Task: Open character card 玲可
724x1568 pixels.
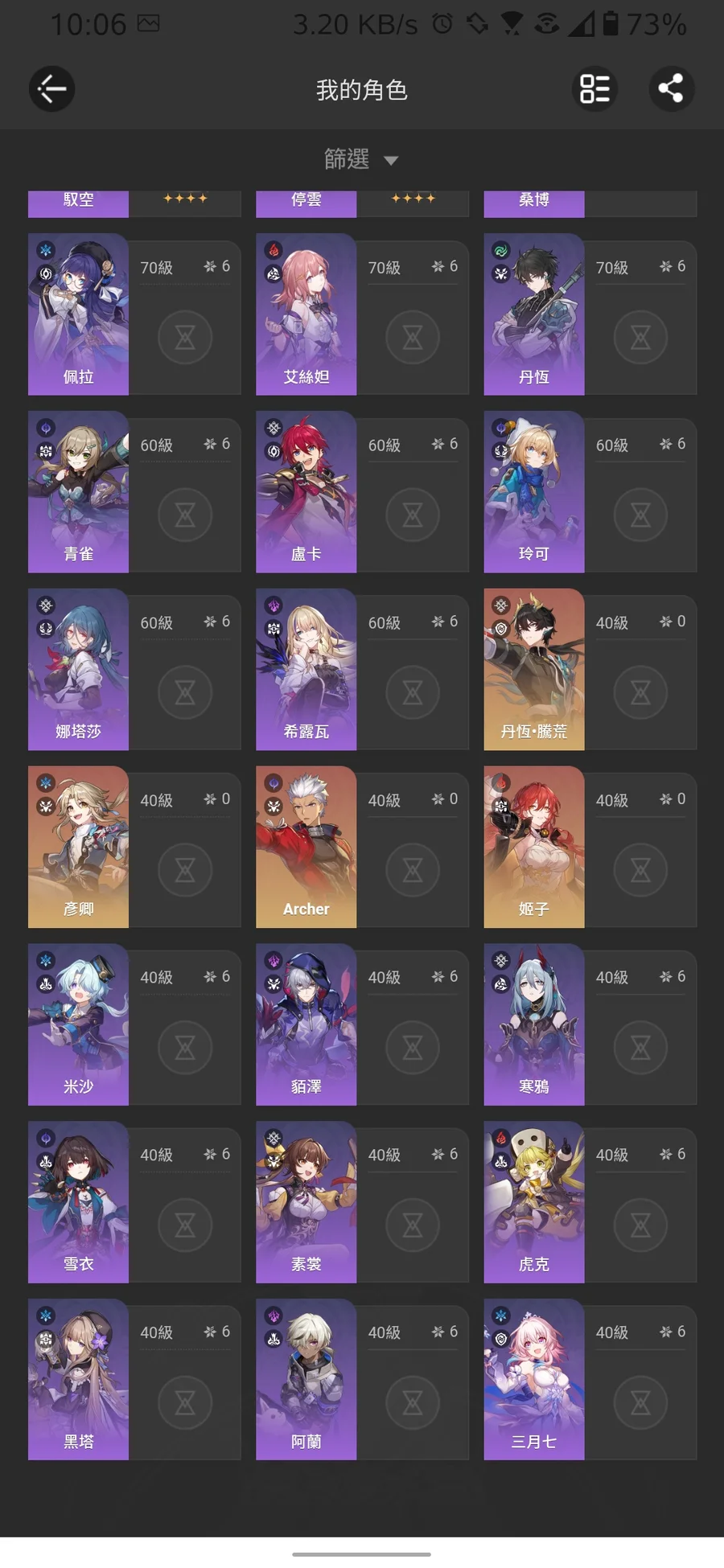Action: pos(534,492)
